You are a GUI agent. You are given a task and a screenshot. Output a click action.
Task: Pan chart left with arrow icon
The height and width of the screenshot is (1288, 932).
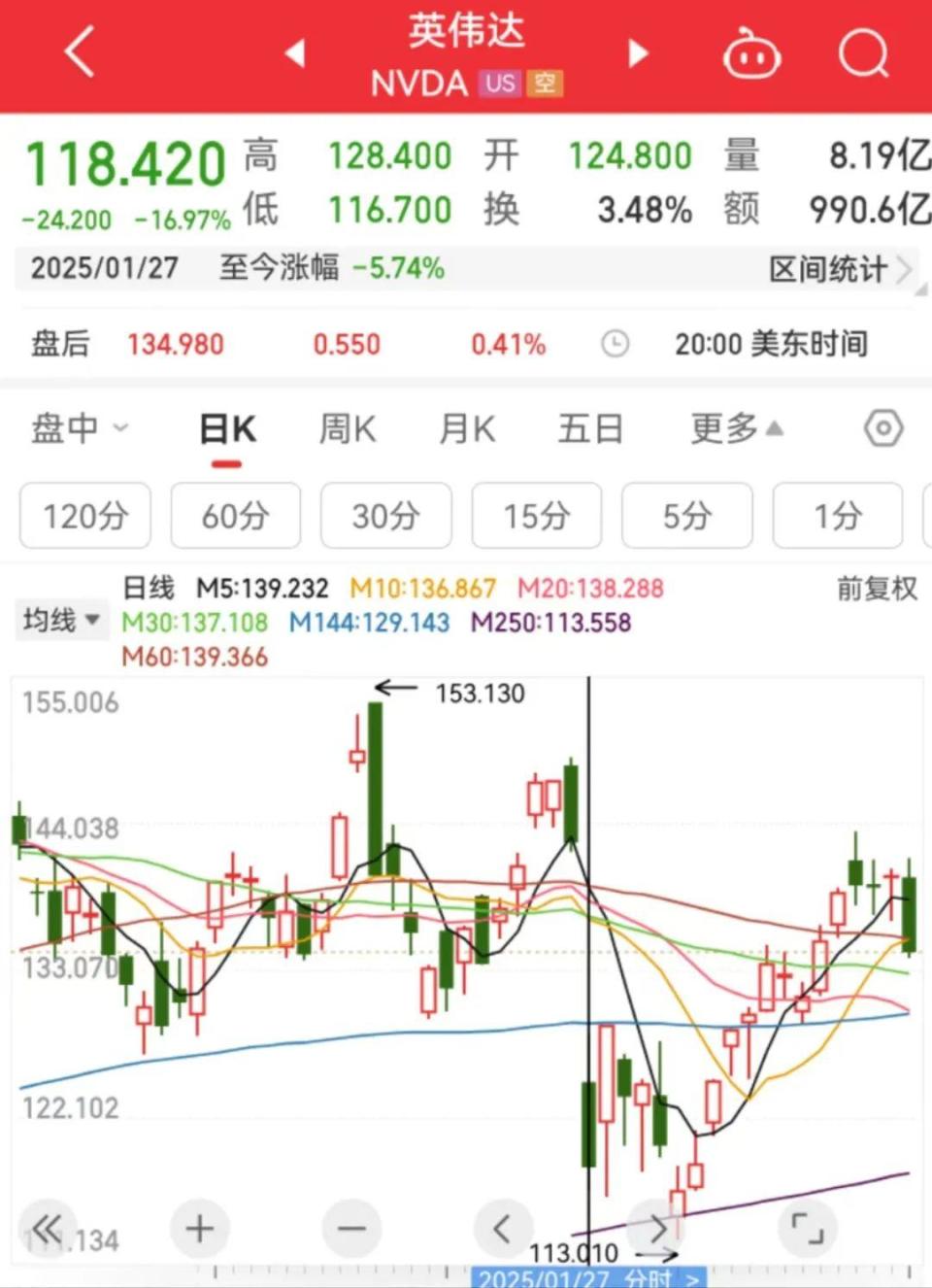(x=503, y=1227)
